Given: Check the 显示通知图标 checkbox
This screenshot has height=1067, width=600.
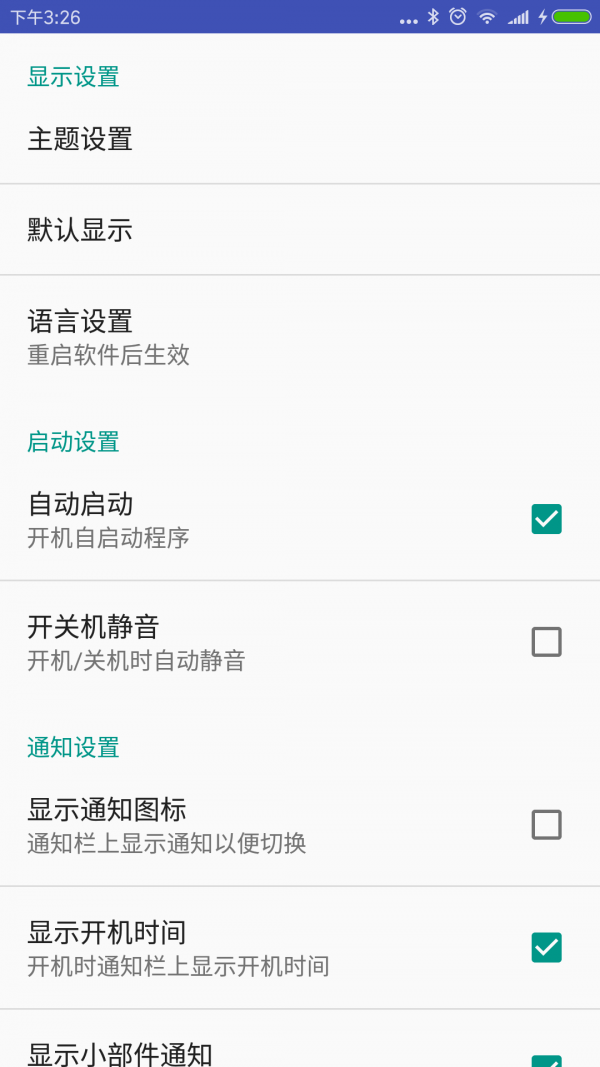Looking at the screenshot, I should point(546,825).
